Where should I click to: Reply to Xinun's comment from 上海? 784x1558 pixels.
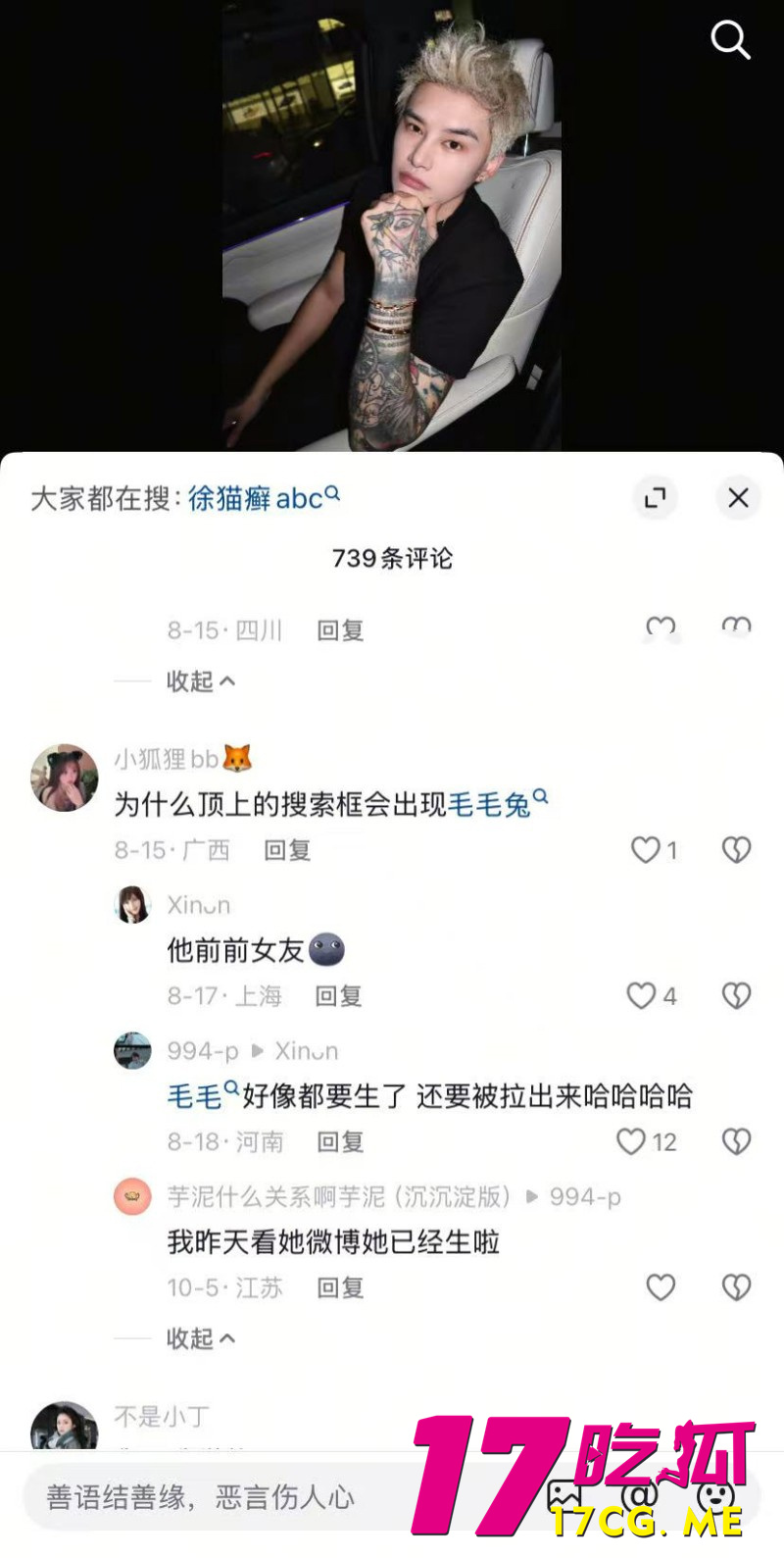pos(338,996)
